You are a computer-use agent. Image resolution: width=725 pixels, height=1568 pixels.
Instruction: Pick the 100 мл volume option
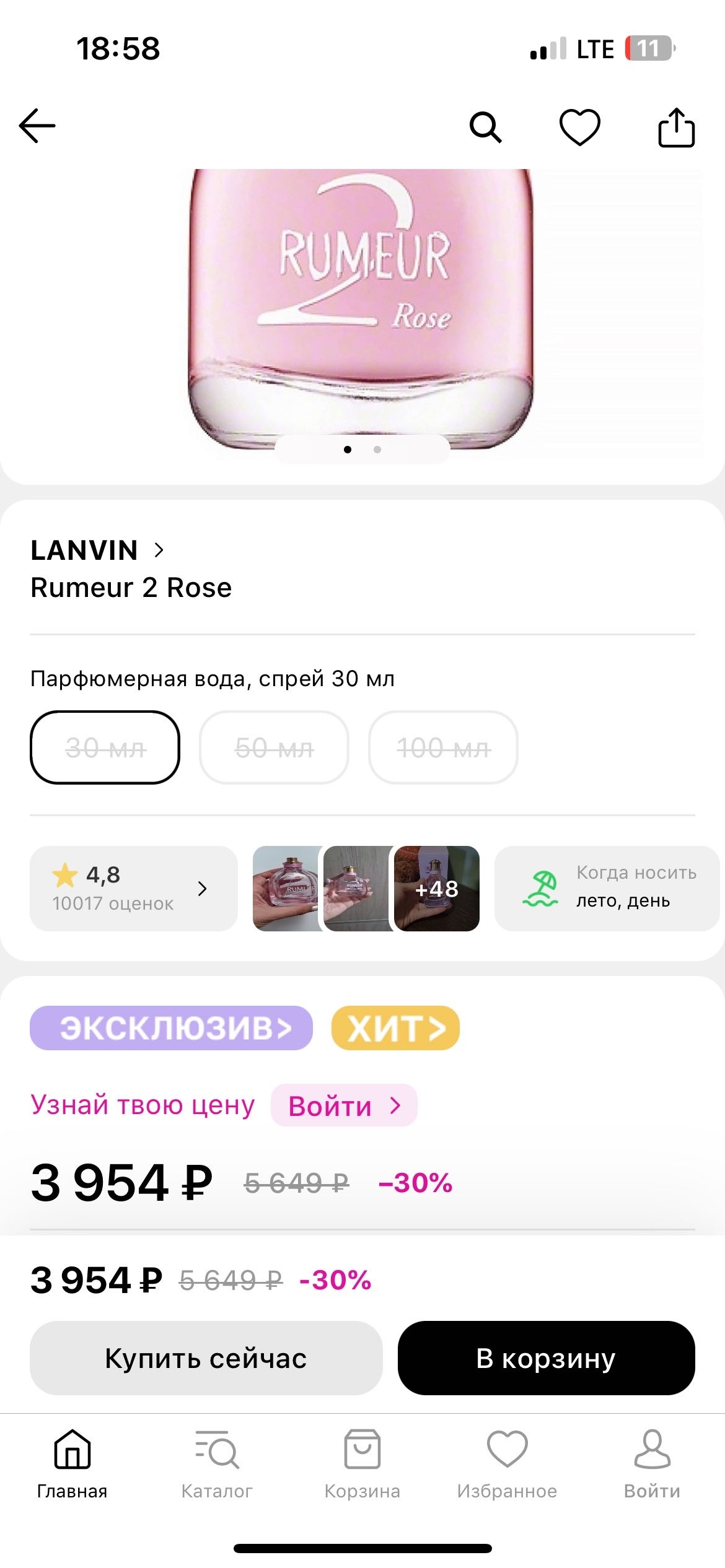[x=443, y=747]
